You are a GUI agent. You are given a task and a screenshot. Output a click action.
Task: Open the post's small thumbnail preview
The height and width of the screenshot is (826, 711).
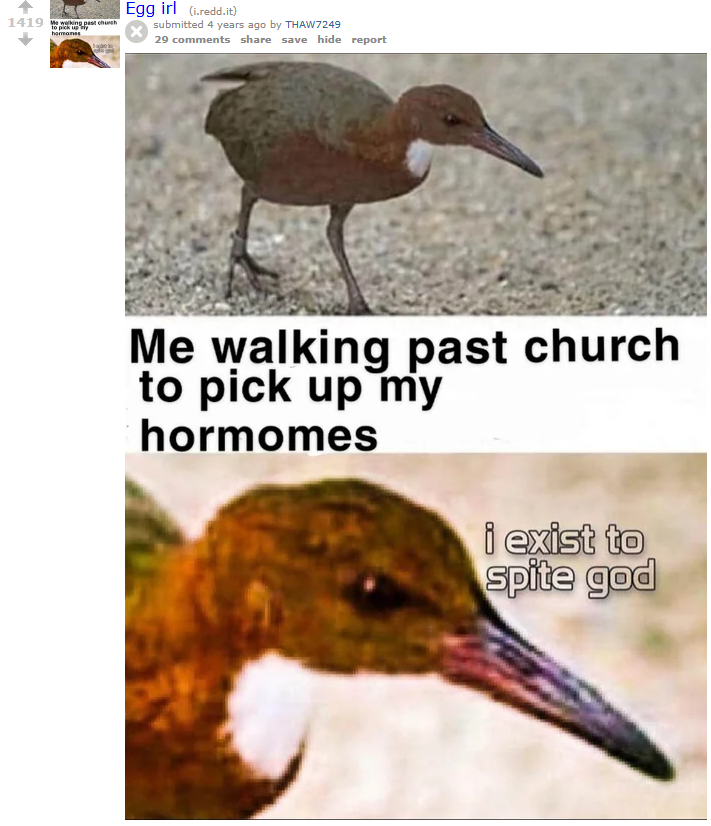point(84,34)
